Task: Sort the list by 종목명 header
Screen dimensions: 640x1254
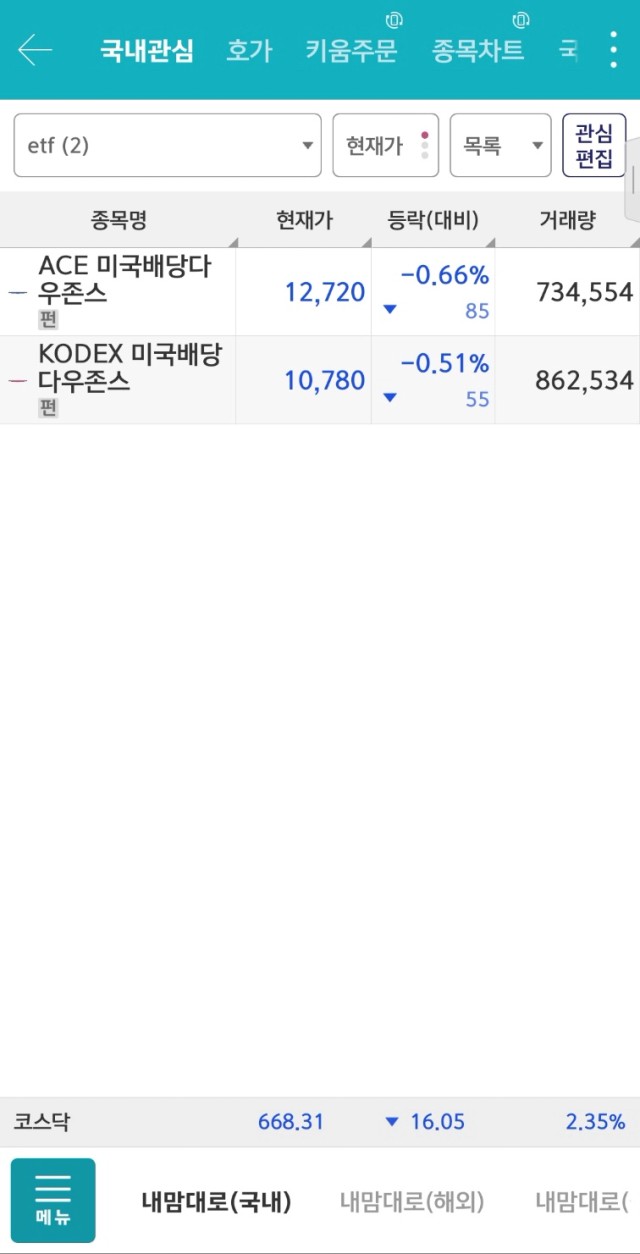Action: click(x=118, y=220)
